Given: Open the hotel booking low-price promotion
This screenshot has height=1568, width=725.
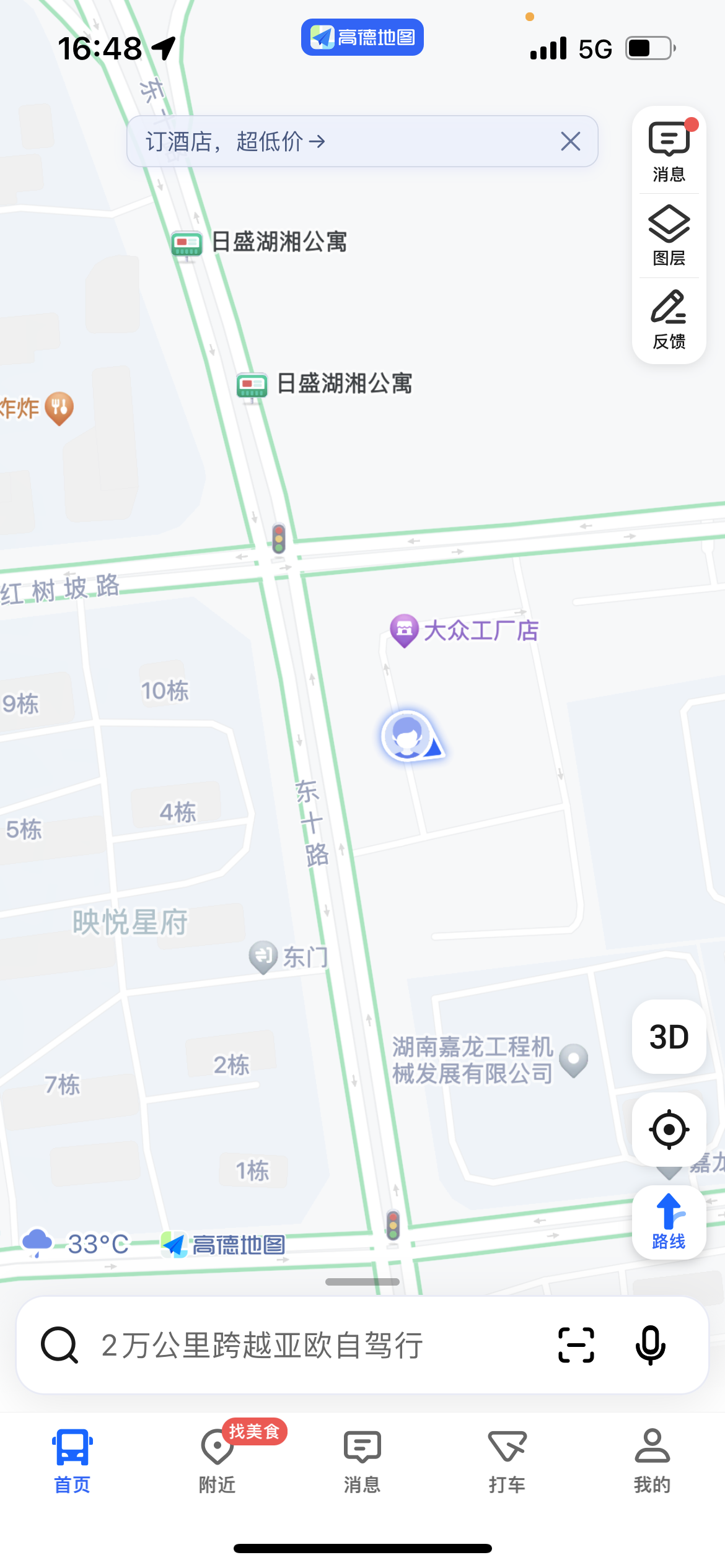Looking at the screenshot, I should (235, 142).
